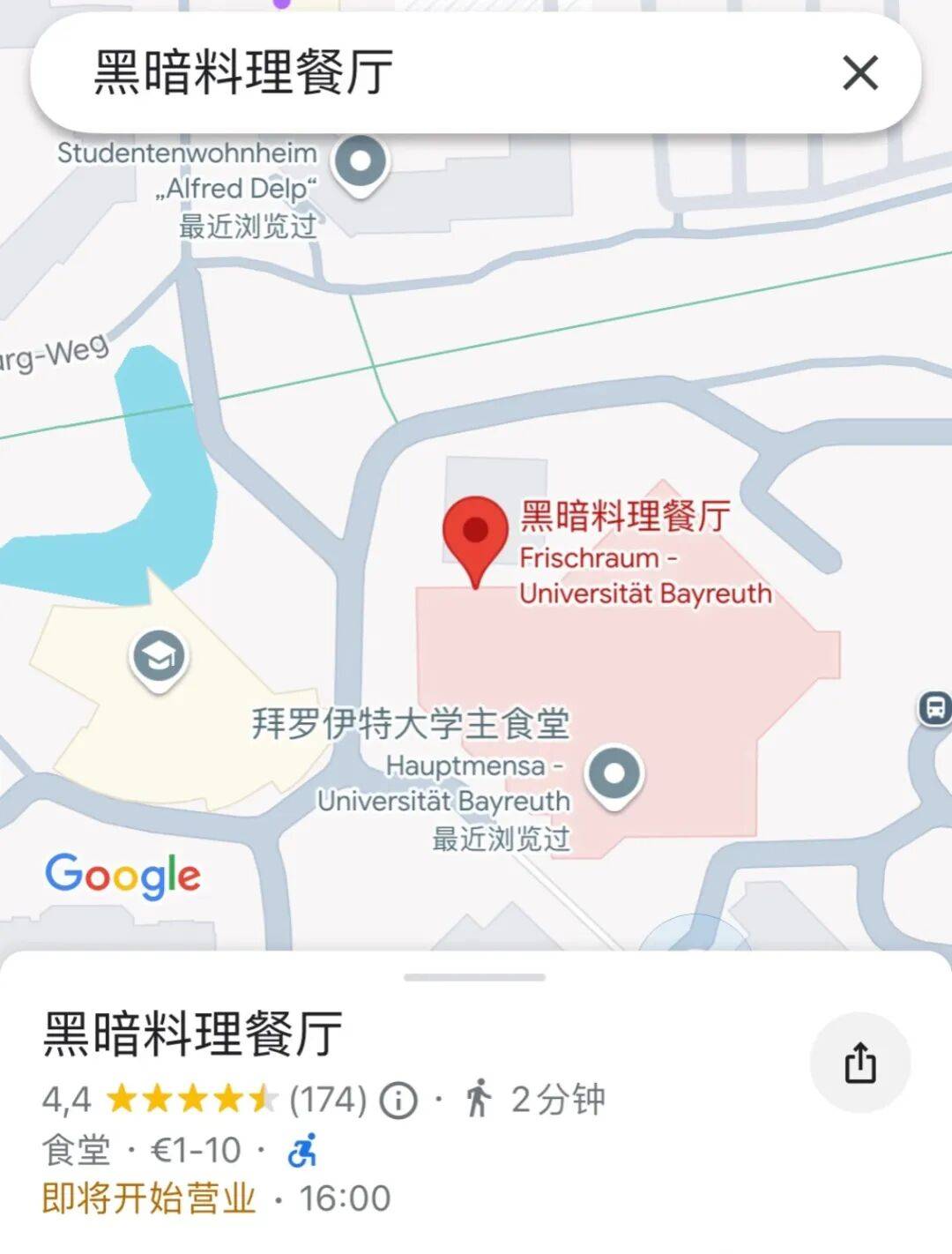The height and width of the screenshot is (1254, 952).
Task: Share the 黑暗料理餐厅 place
Action: click(x=859, y=1062)
